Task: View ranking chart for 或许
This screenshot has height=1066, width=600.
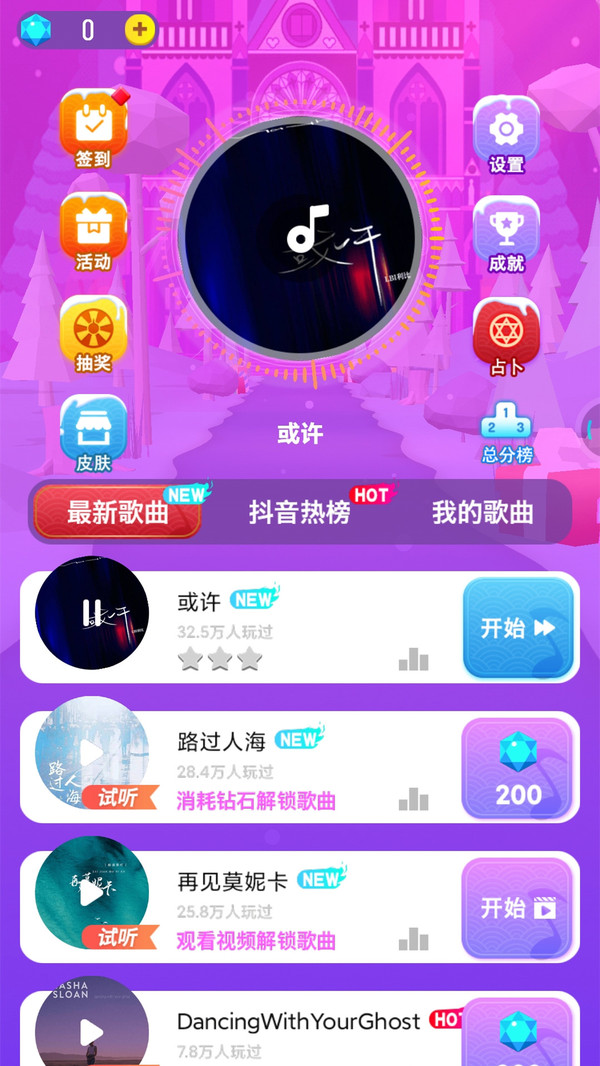Action: point(413,659)
